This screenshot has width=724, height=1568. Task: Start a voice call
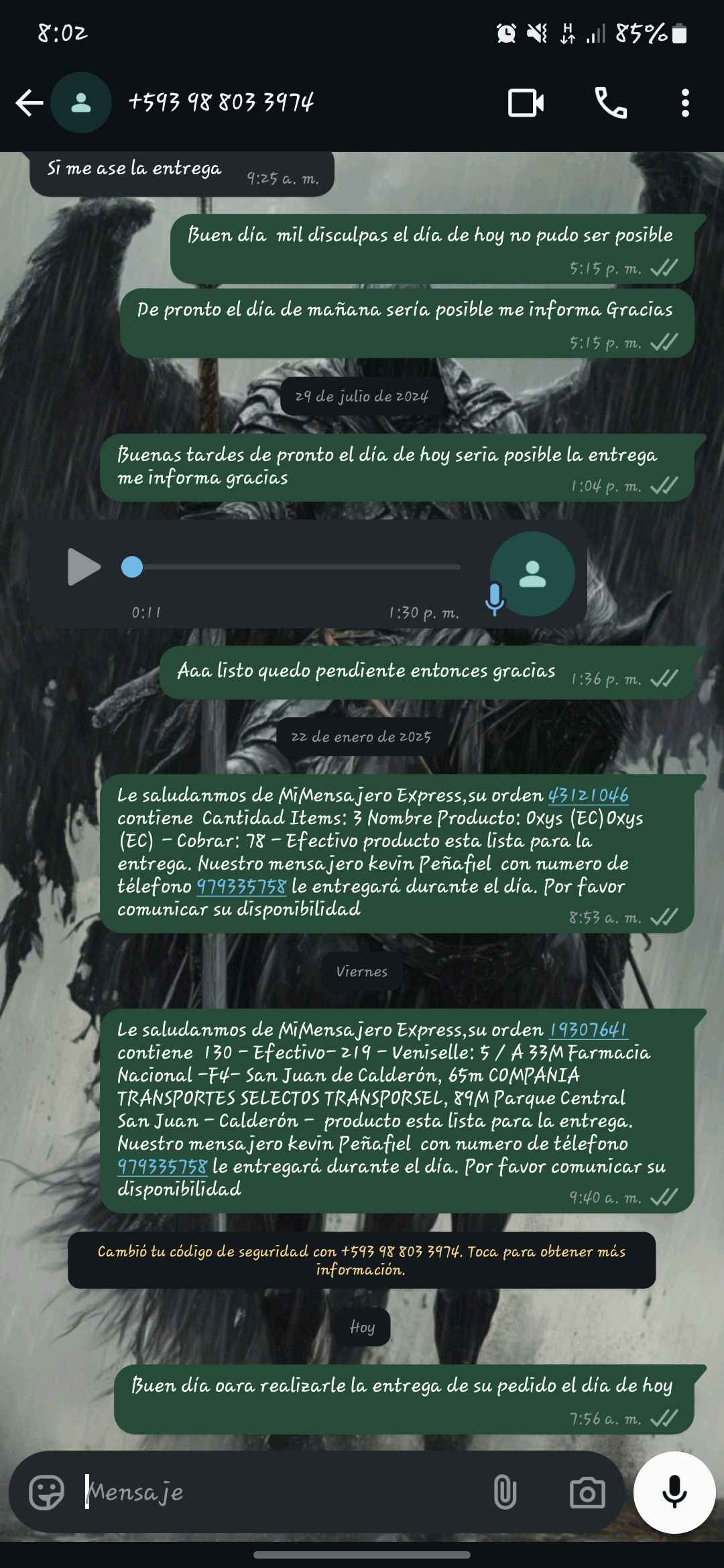coord(611,103)
